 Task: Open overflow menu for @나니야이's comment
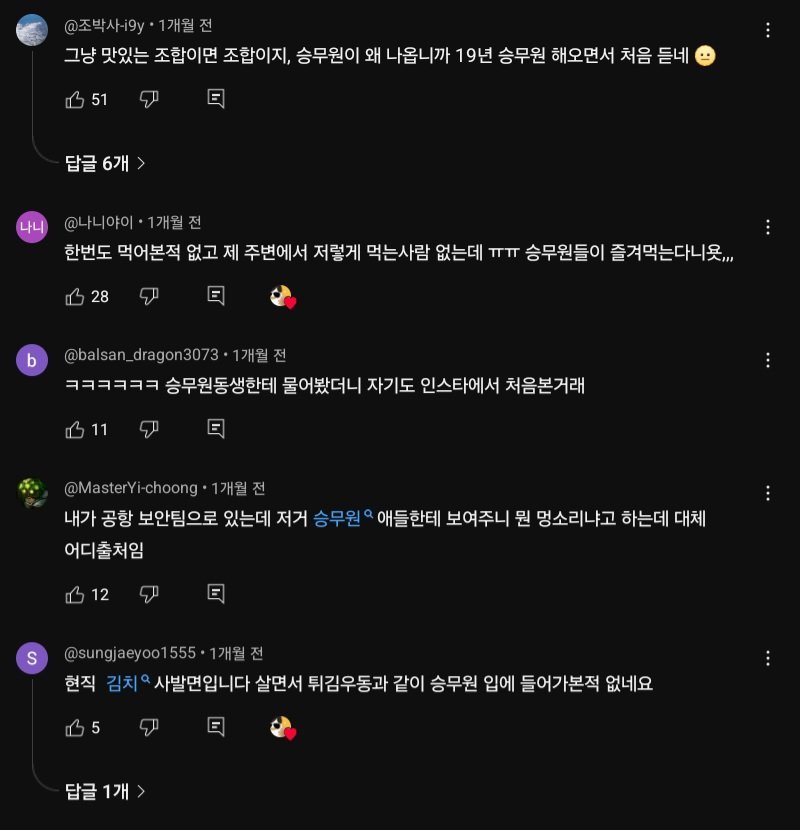[x=768, y=227]
